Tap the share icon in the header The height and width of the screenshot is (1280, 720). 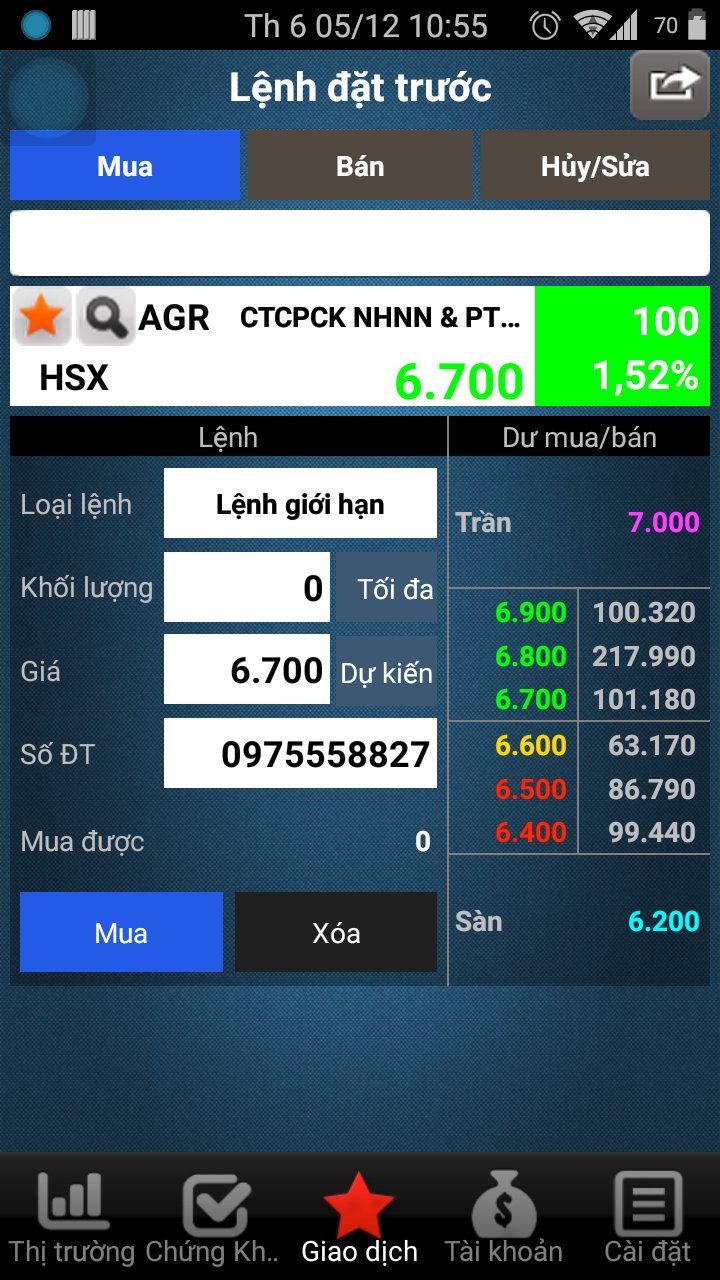point(670,85)
